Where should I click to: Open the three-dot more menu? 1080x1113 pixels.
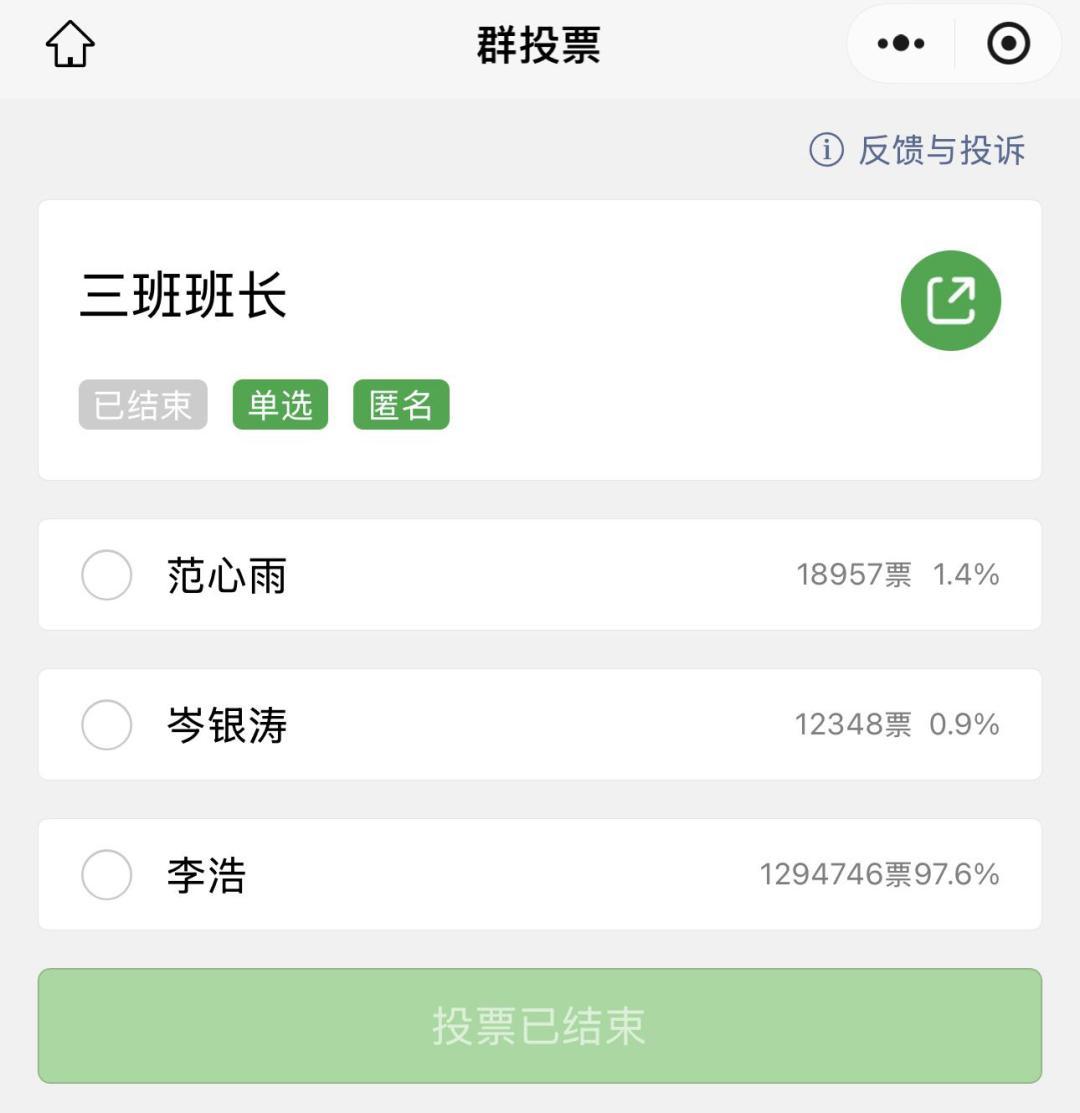click(900, 44)
